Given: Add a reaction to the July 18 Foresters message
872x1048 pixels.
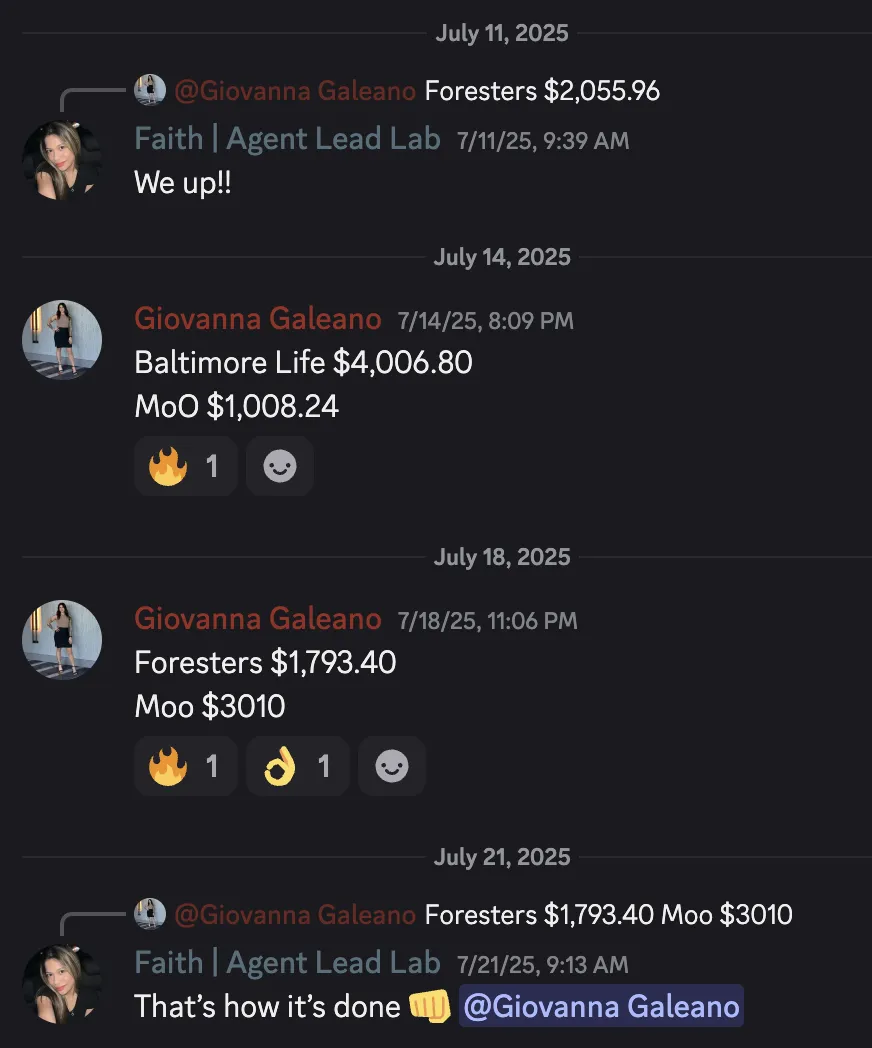Looking at the screenshot, I should [x=392, y=766].
